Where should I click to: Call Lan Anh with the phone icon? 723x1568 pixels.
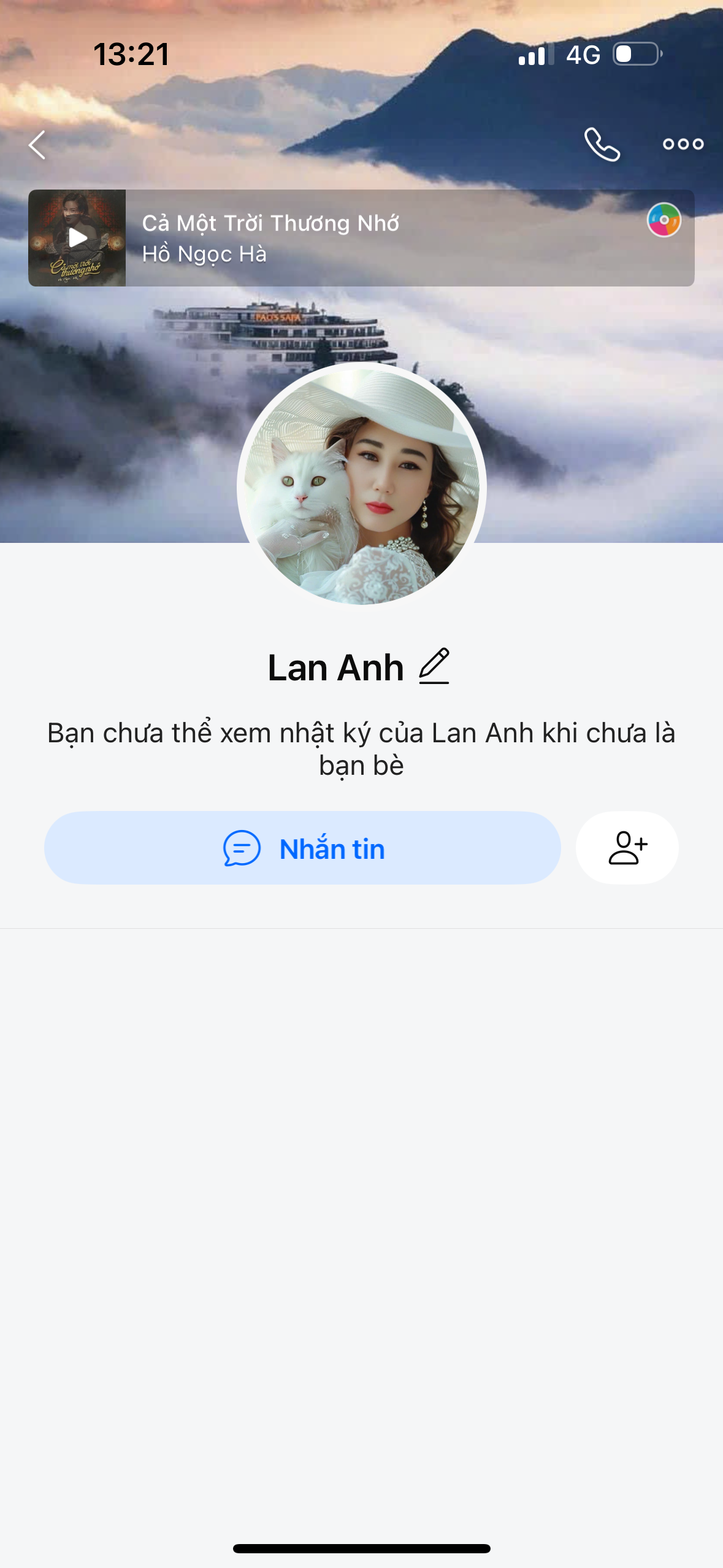click(x=602, y=145)
